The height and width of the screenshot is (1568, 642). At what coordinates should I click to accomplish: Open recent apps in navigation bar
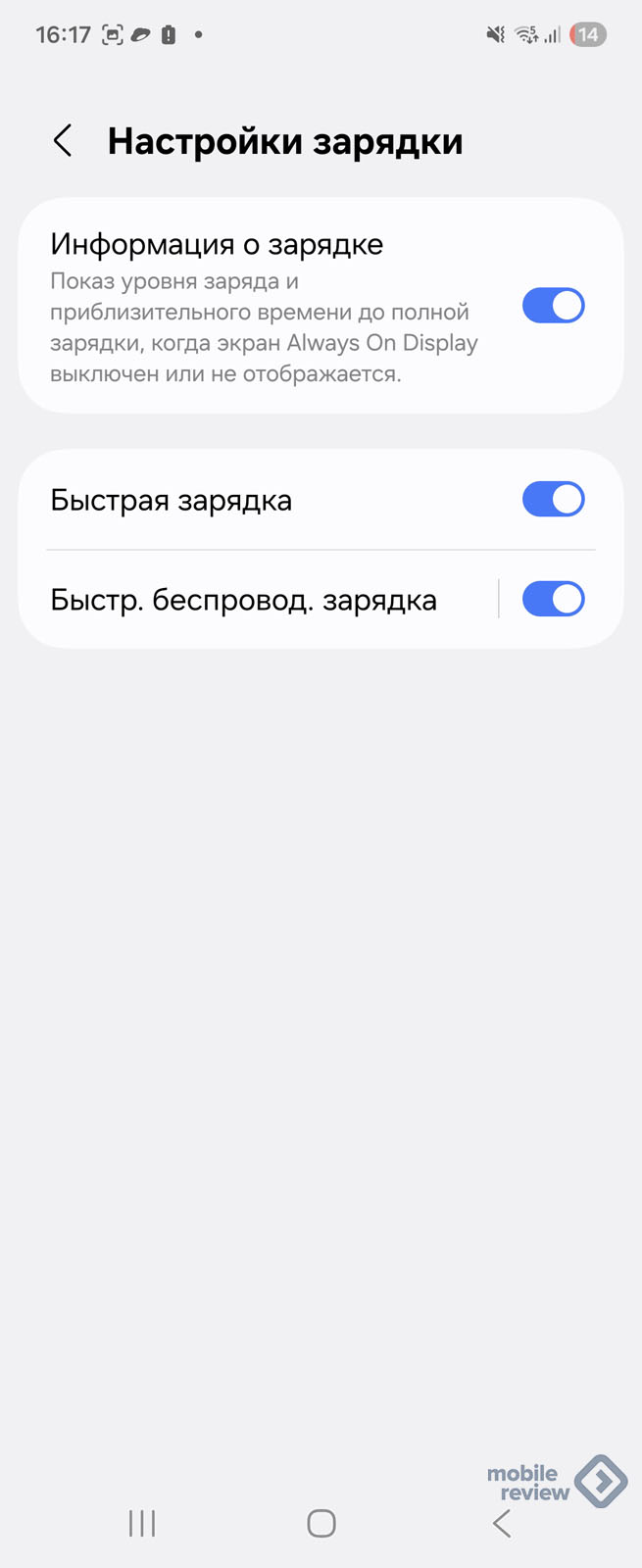point(142,1523)
